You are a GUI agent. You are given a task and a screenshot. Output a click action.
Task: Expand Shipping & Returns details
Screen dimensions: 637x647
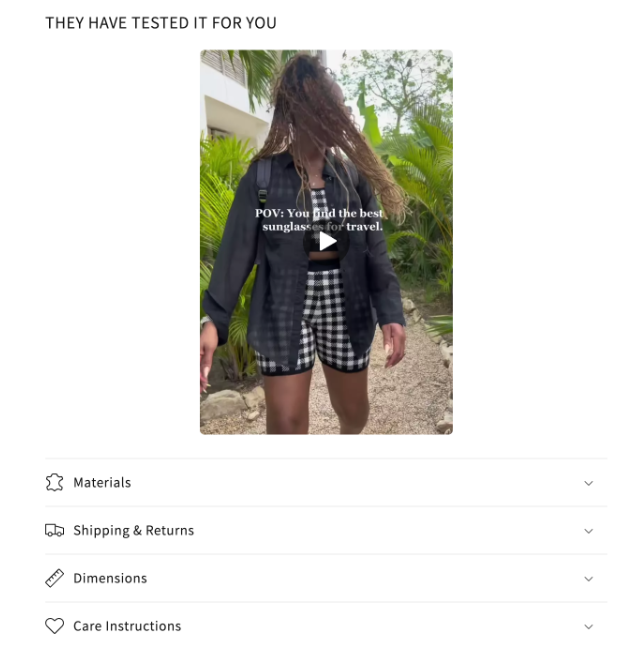(133, 531)
